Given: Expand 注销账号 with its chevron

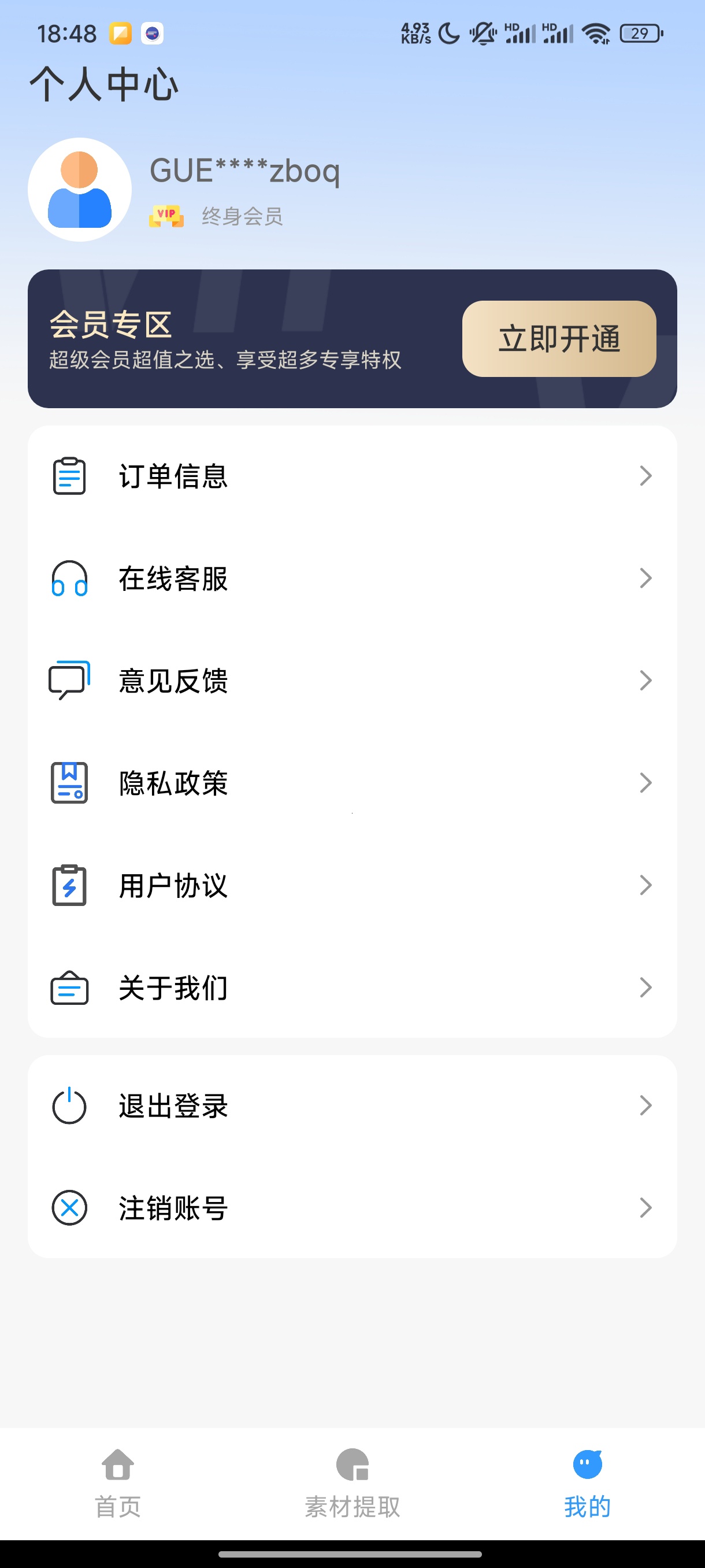Looking at the screenshot, I should 647,1208.
